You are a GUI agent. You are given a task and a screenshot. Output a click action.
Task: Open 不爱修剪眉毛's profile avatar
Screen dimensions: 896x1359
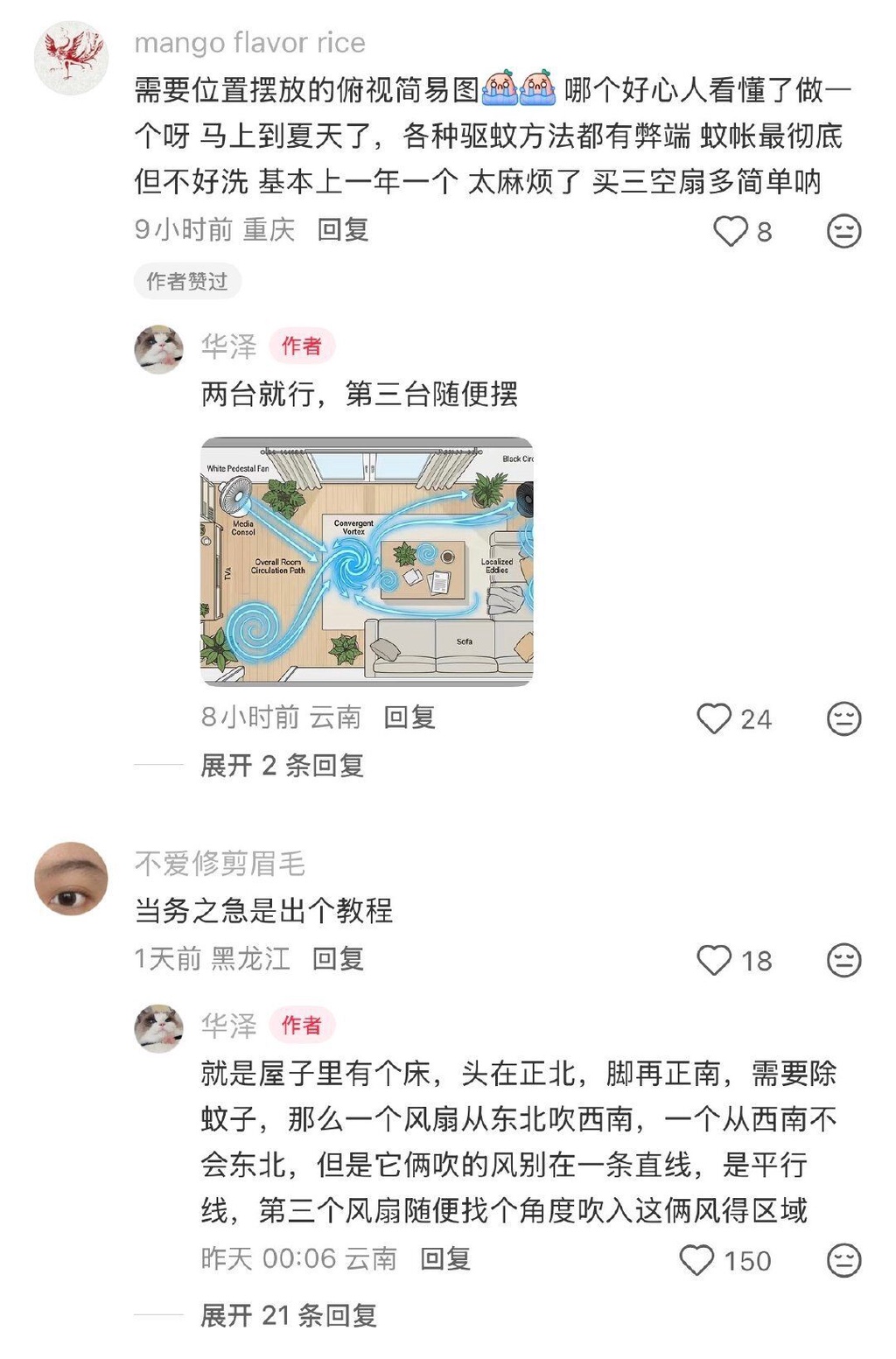point(71,879)
